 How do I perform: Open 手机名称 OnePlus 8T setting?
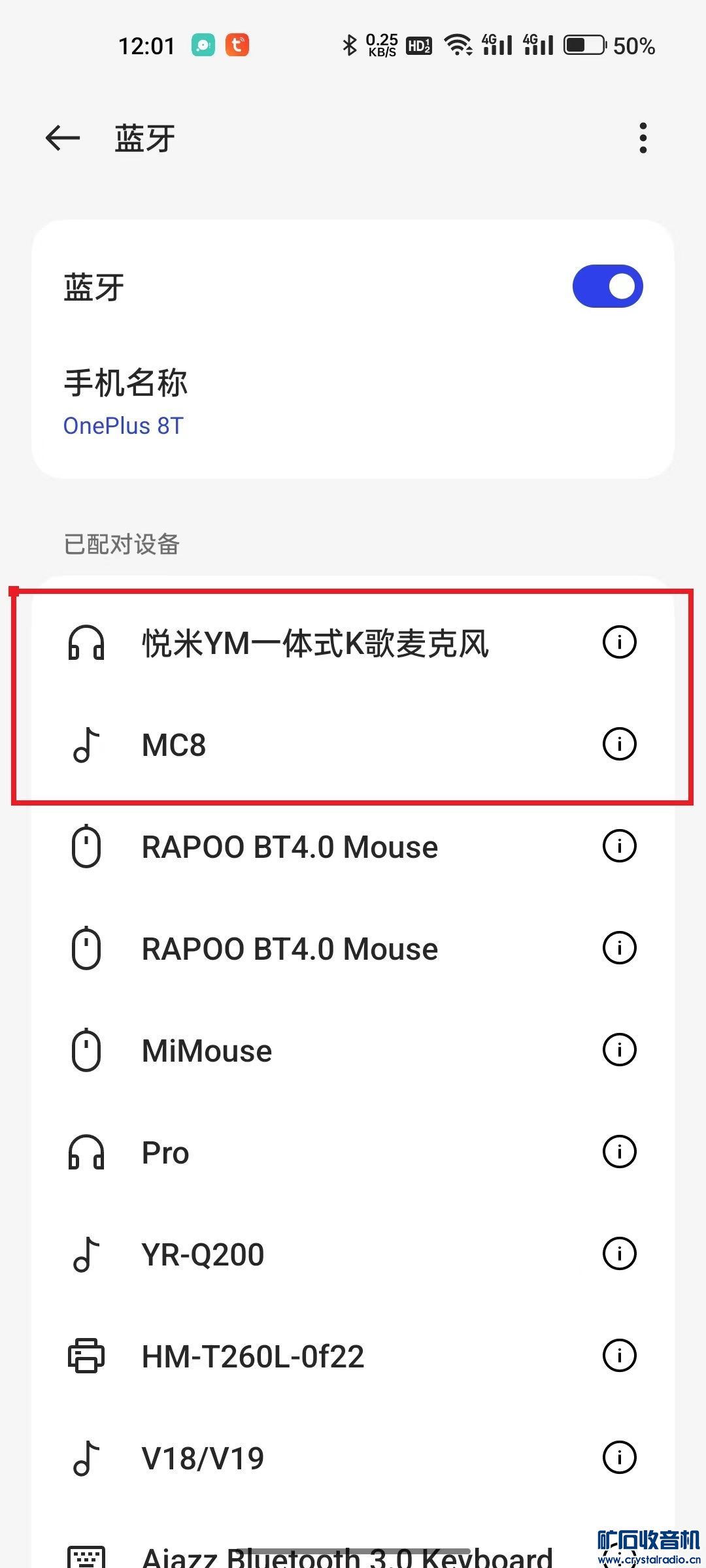pyautogui.click(x=126, y=400)
